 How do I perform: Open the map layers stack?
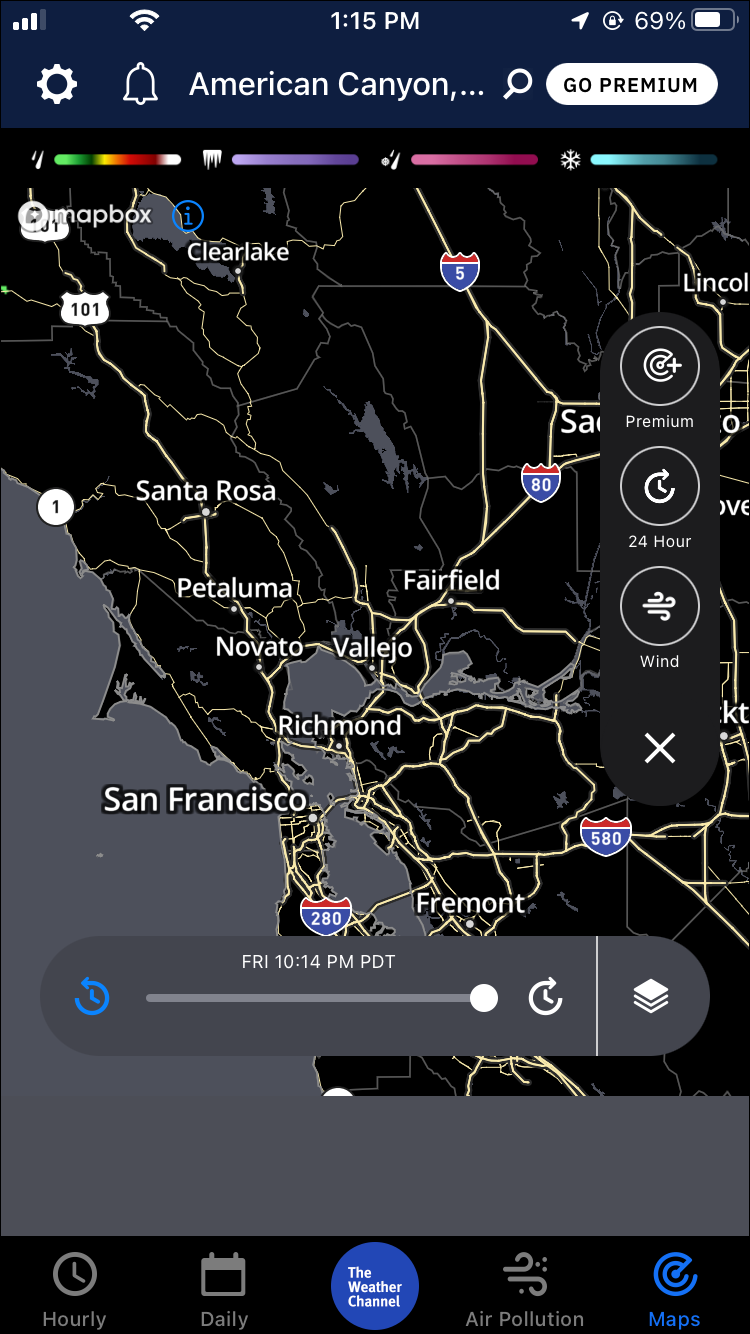pyautogui.click(x=651, y=996)
